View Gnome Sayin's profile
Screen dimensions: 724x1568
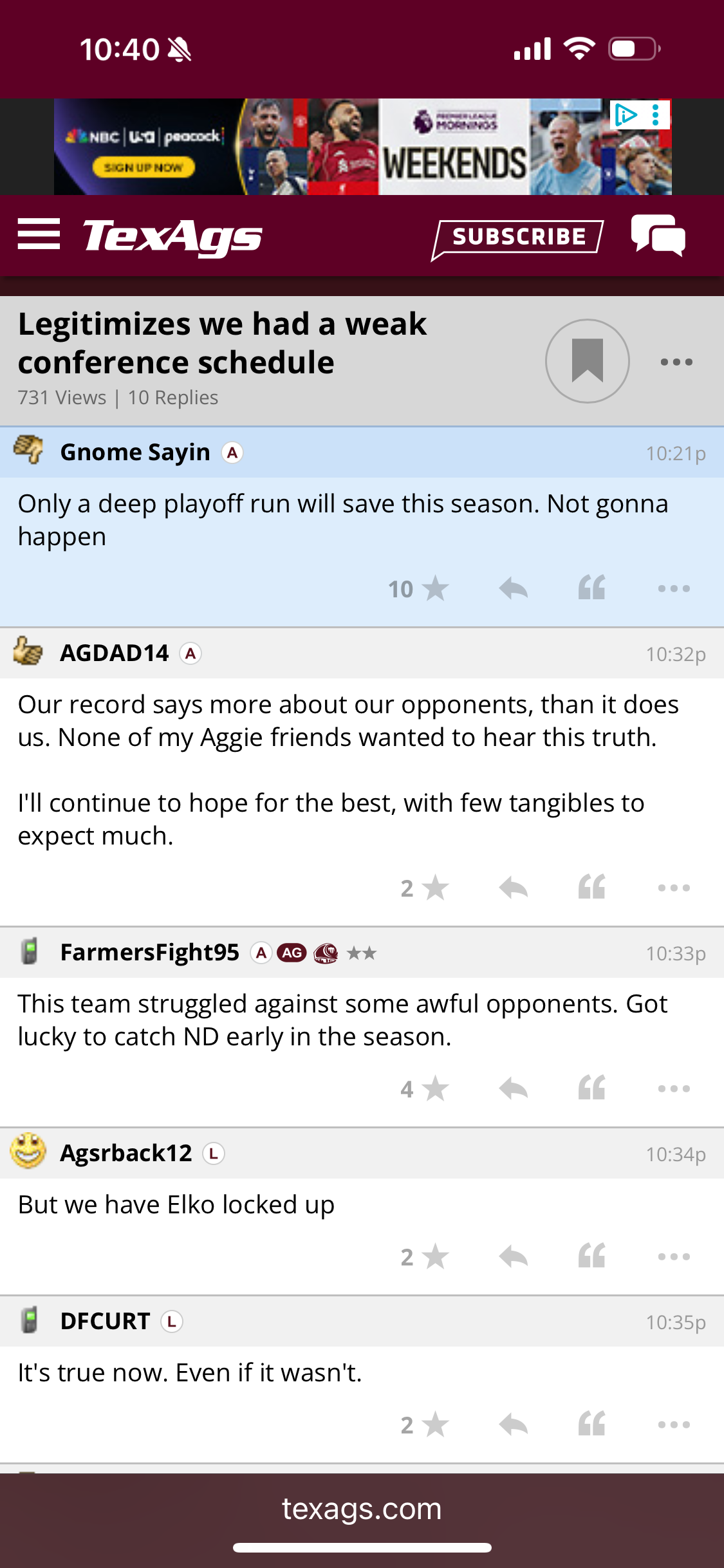135,453
